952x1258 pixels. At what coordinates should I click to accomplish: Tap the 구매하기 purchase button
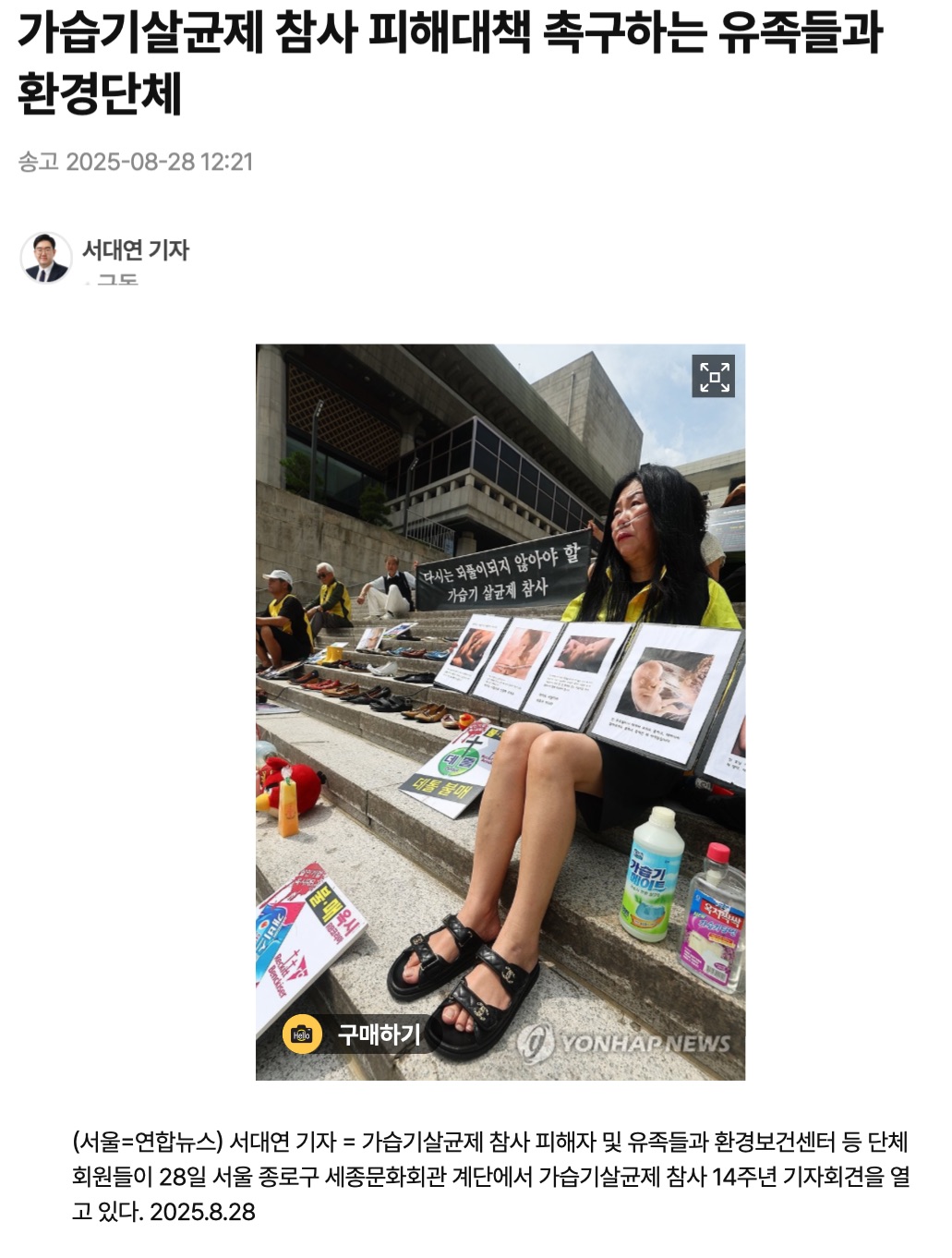coord(355,1034)
